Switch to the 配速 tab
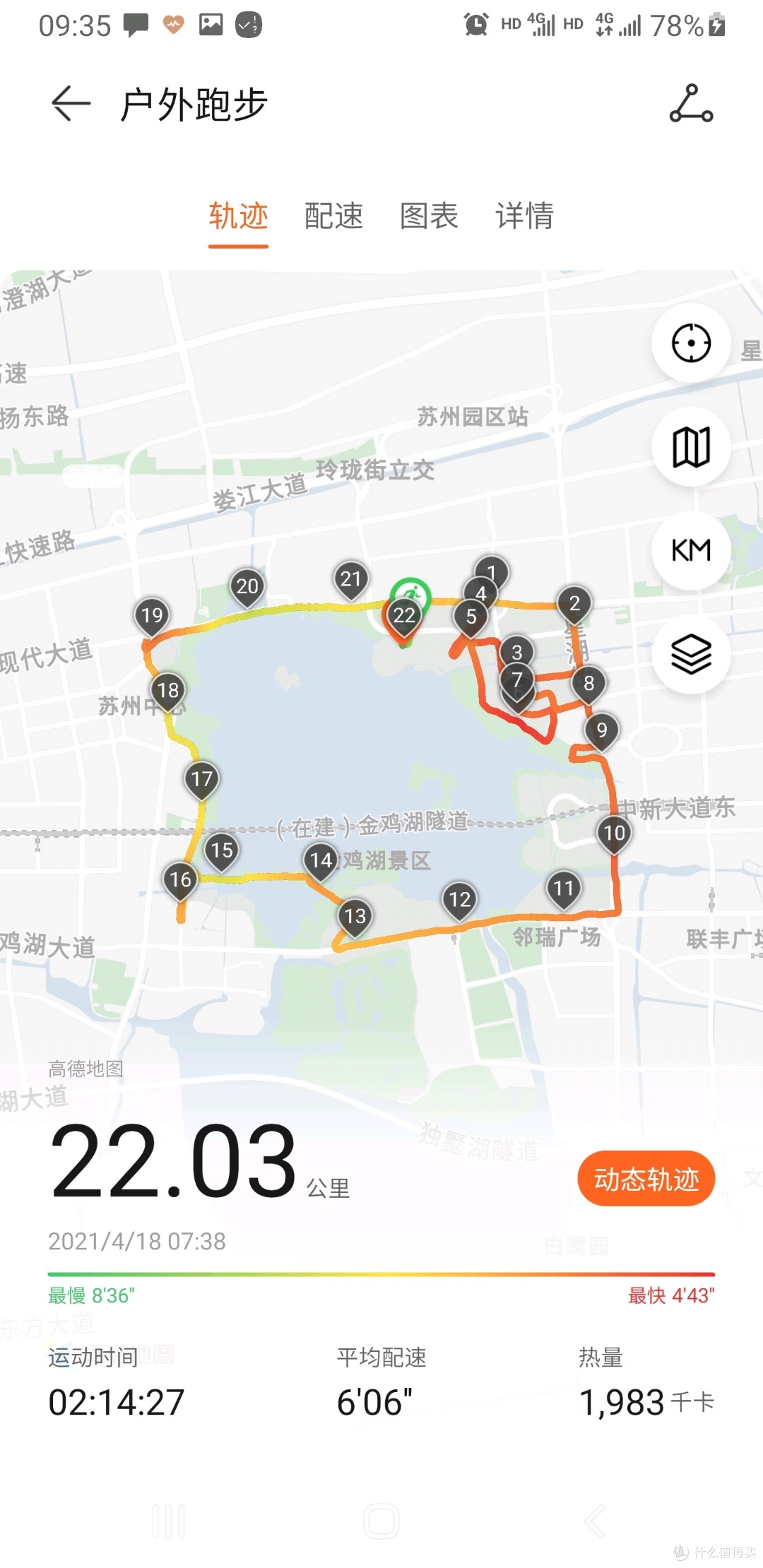 [335, 216]
